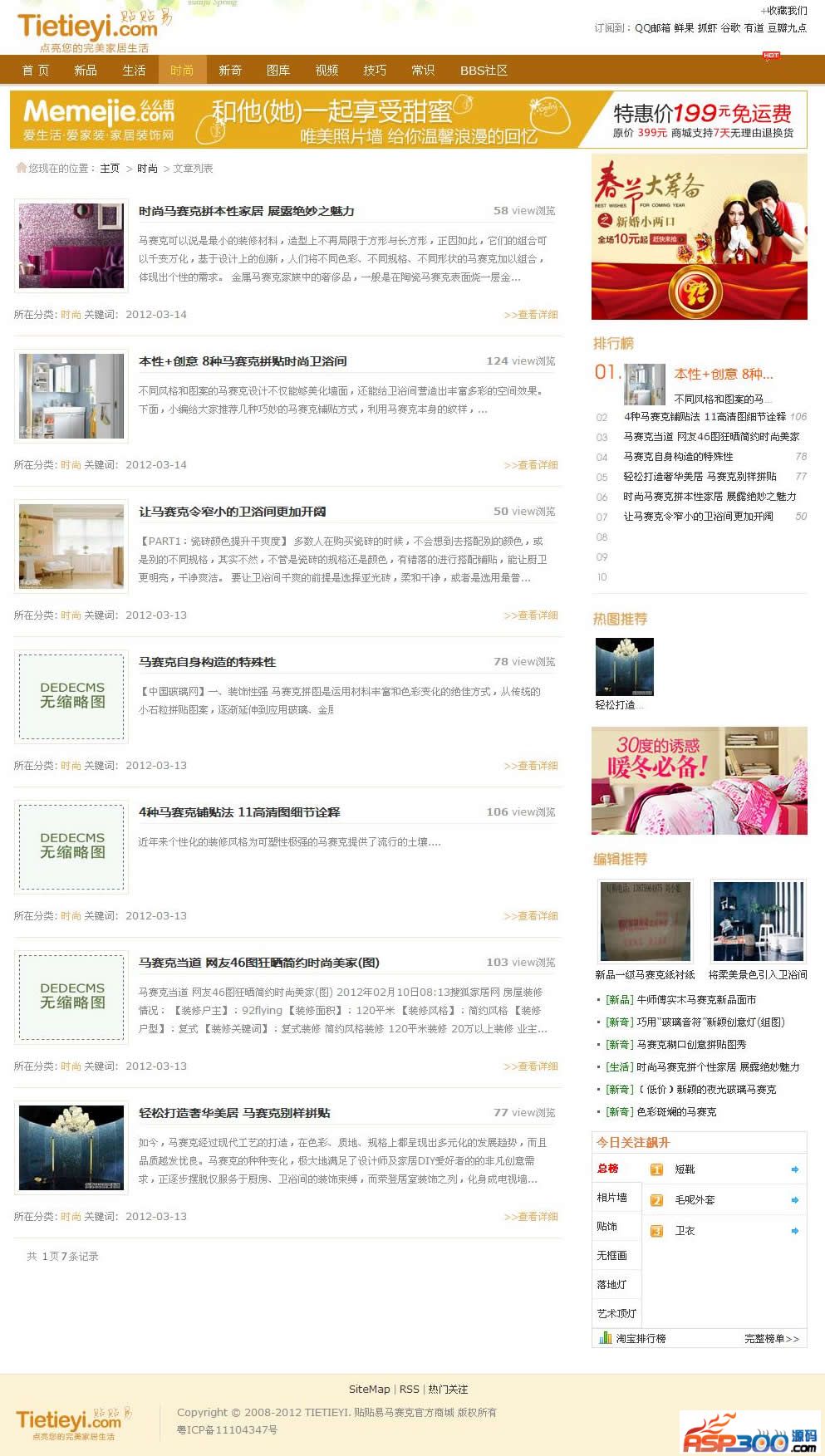Image resolution: width=825 pixels, height=1456 pixels.
Task: View the 完整榜单 full ranking
Action: 771,1339
